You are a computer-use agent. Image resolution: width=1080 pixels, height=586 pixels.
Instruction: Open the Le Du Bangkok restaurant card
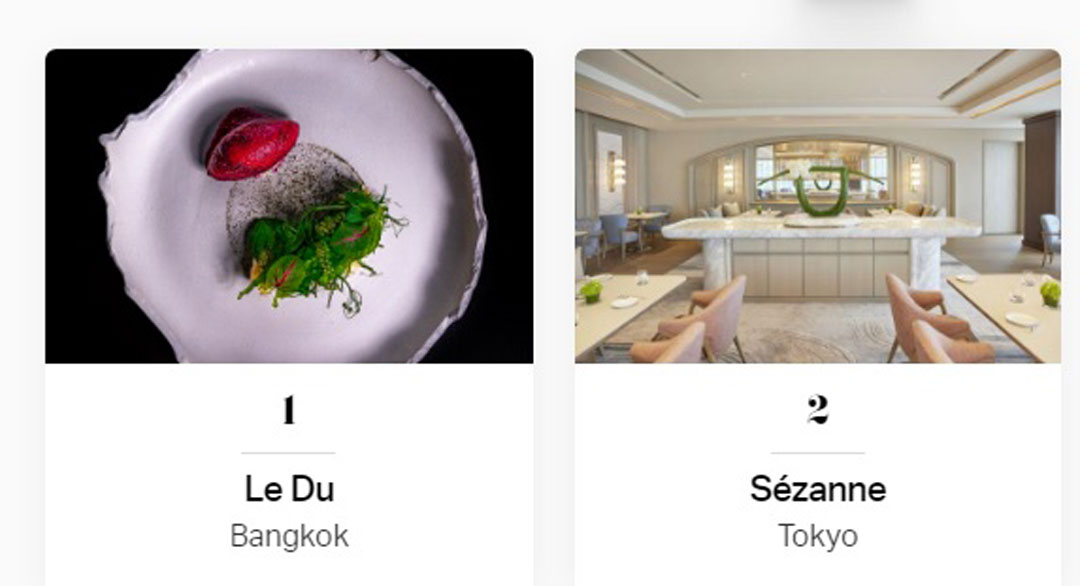(289, 489)
